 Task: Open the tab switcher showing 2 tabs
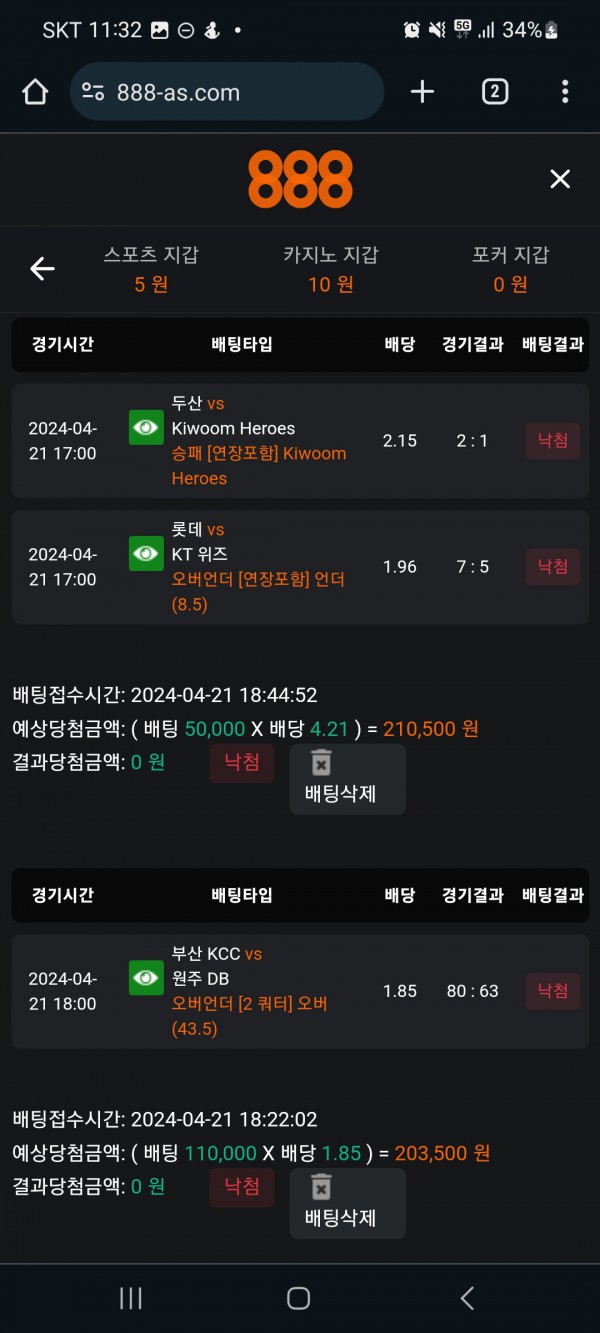(x=494, y=92)
